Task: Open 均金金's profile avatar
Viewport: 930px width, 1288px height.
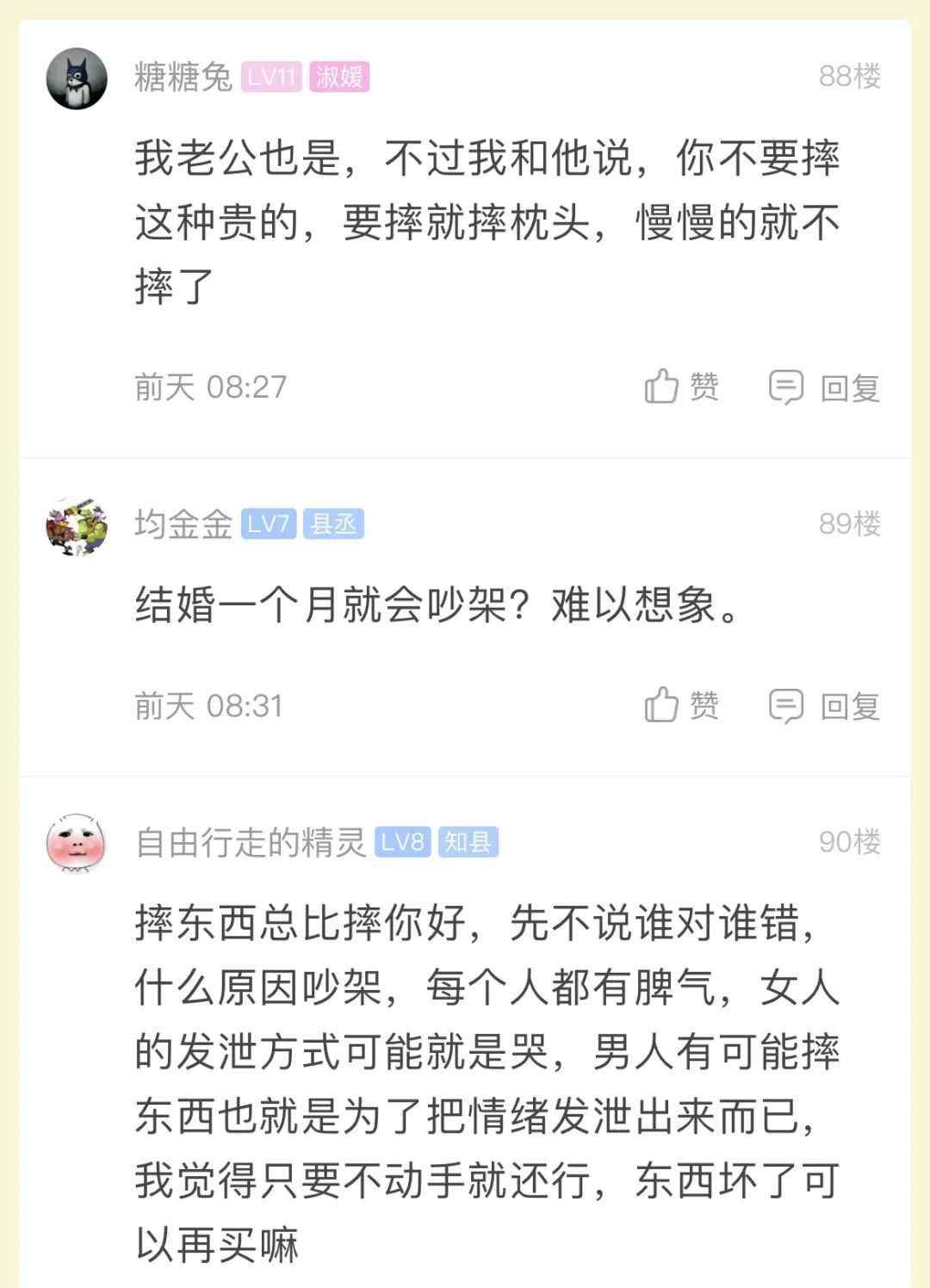Action: [77, 525]
